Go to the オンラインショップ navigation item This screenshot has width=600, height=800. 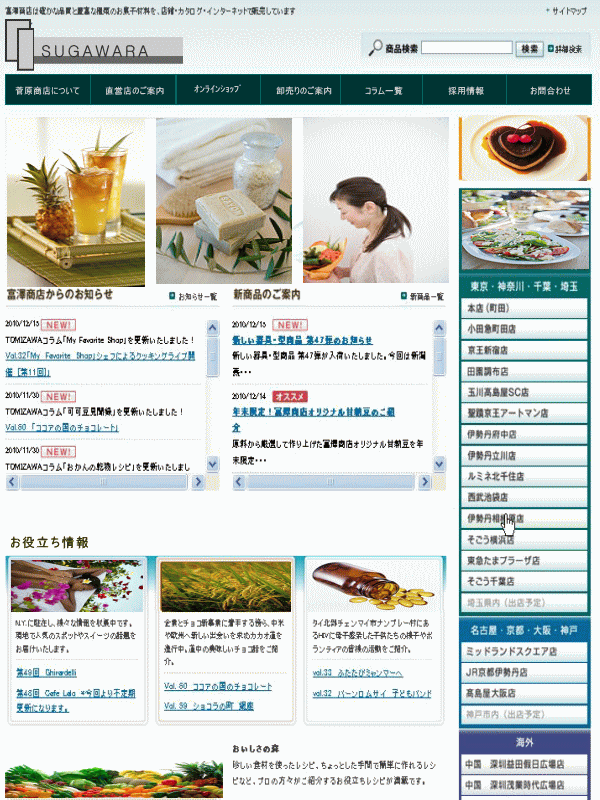point(217,90)
